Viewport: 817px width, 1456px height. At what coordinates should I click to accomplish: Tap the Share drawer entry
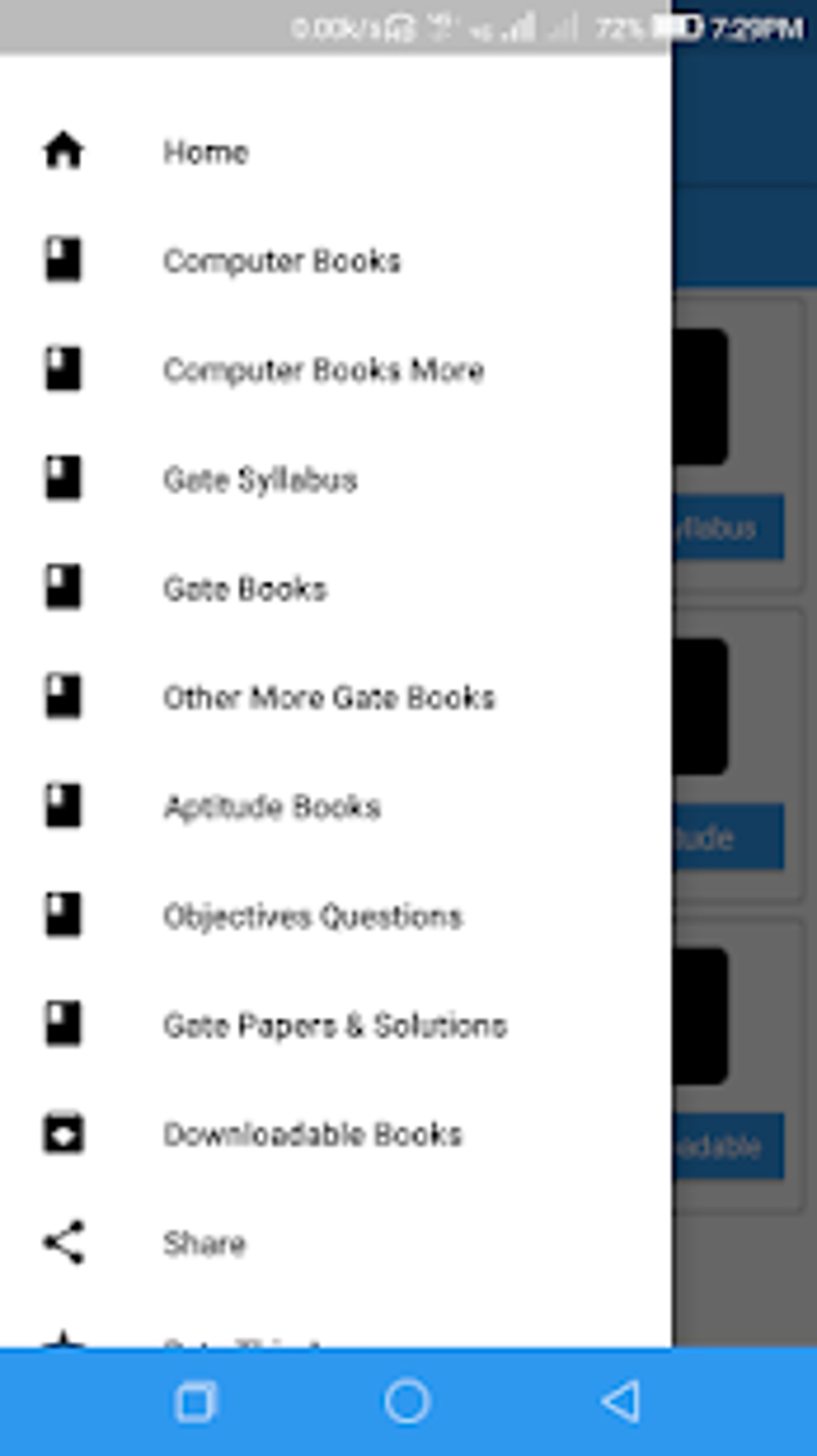204,1244
